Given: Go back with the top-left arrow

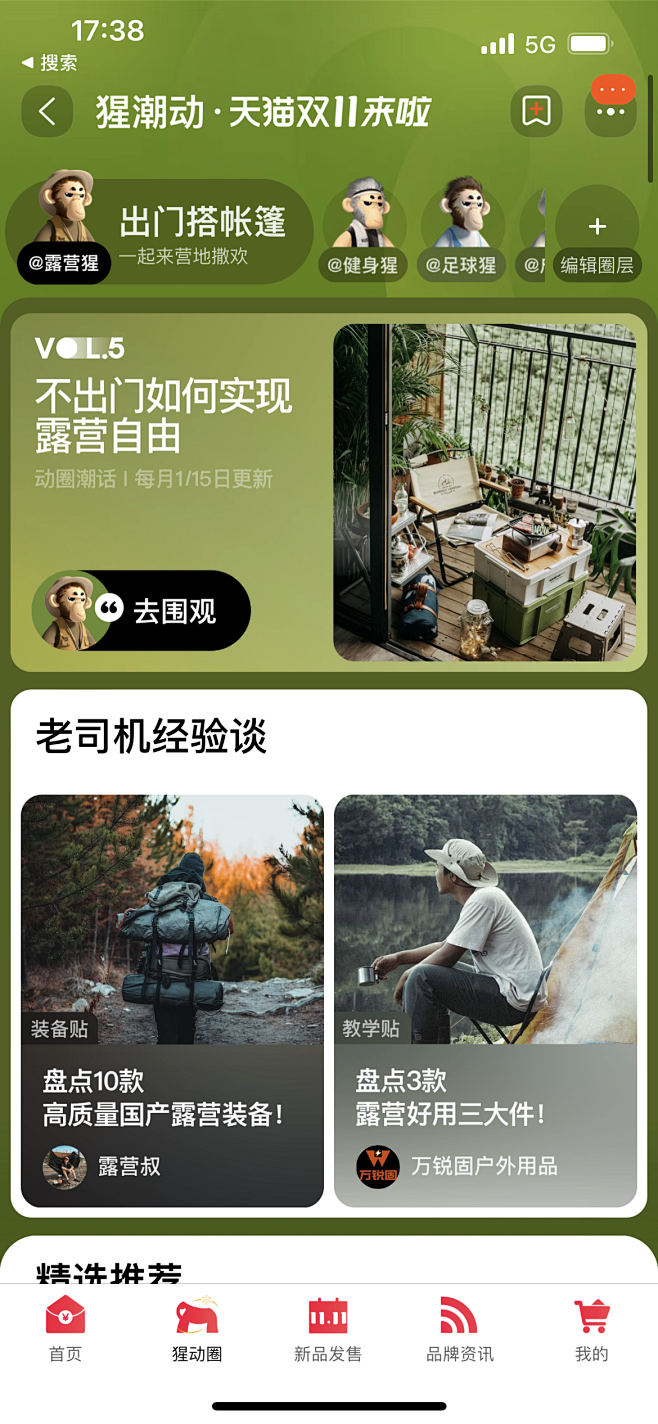Looking at the screenshot, I should 47,111.
